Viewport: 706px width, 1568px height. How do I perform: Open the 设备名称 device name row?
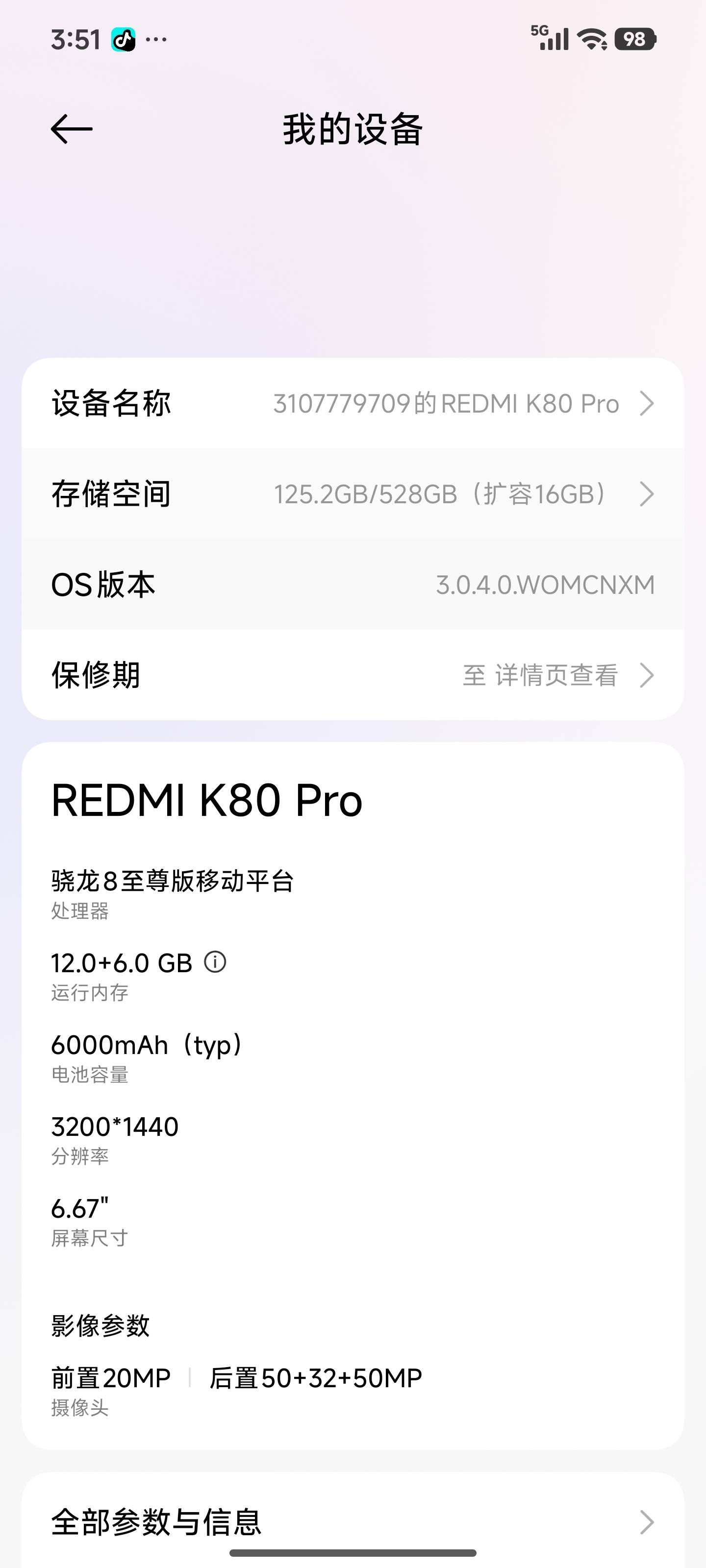tap(353, 403)
